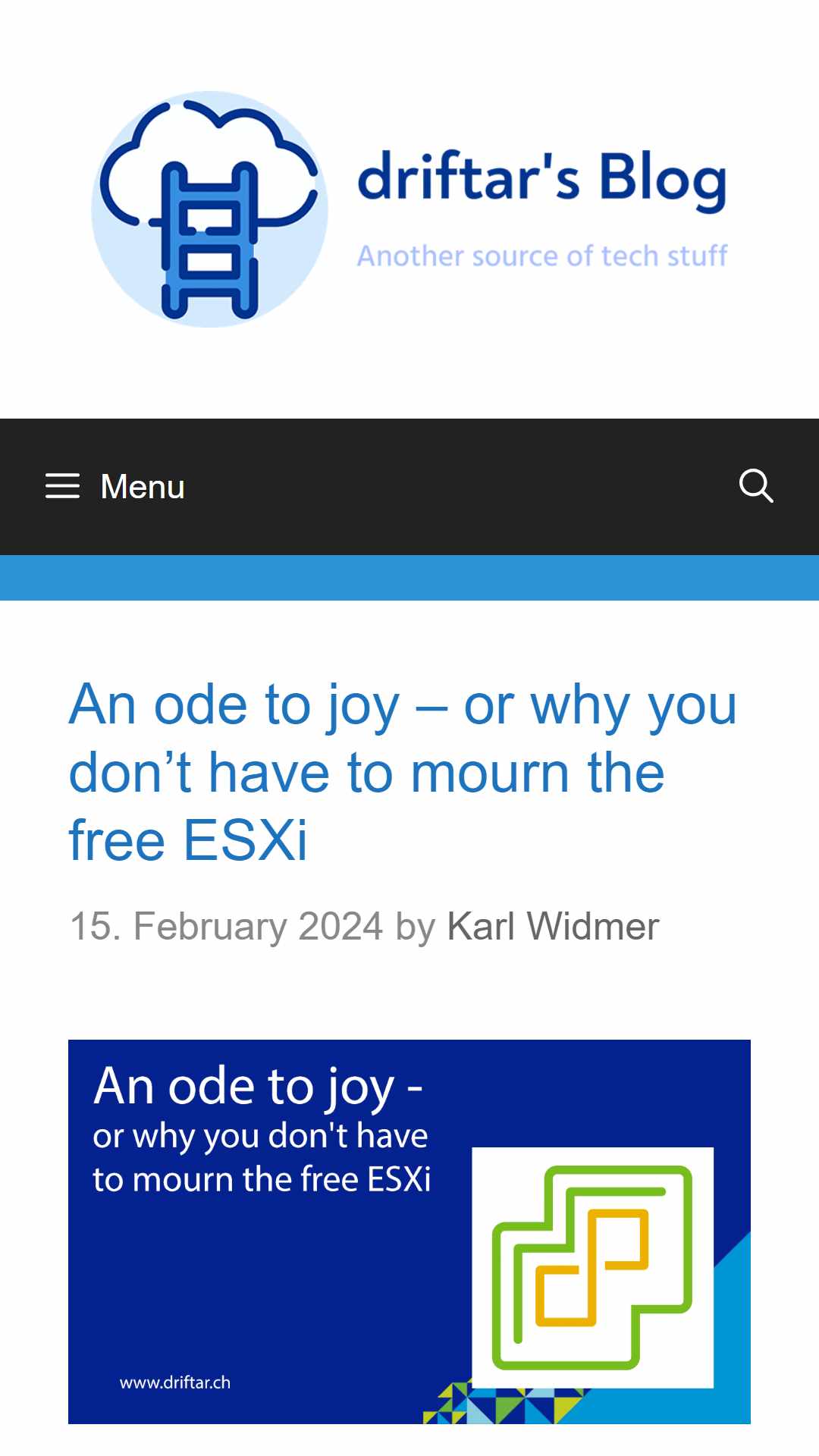
Task: Open the search icon in navigation bar
Action: pos(756,486)
